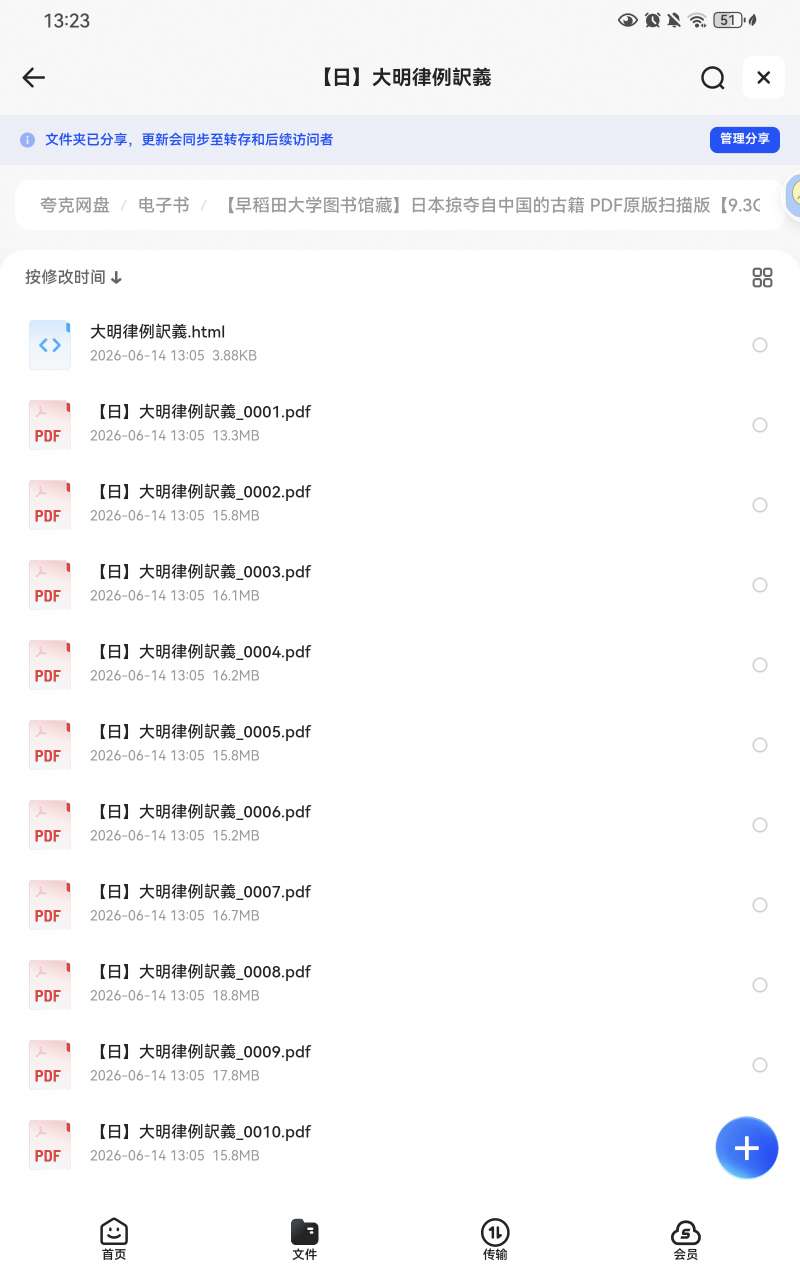Select the checkbox for _0002.pdf
The image size is (800, 1280).
(x=760, y=505)
